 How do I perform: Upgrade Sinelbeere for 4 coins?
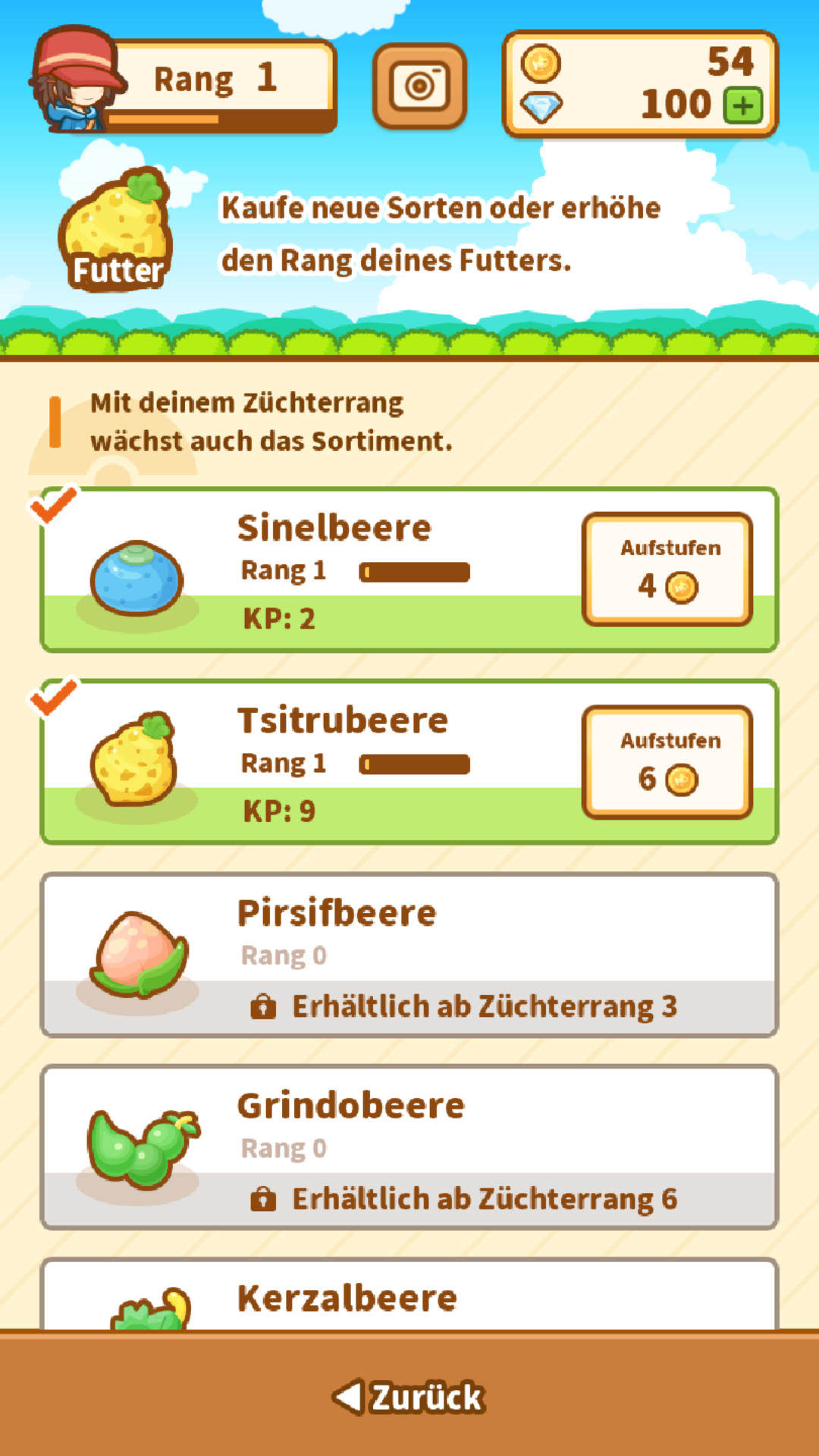click(667, 569)
